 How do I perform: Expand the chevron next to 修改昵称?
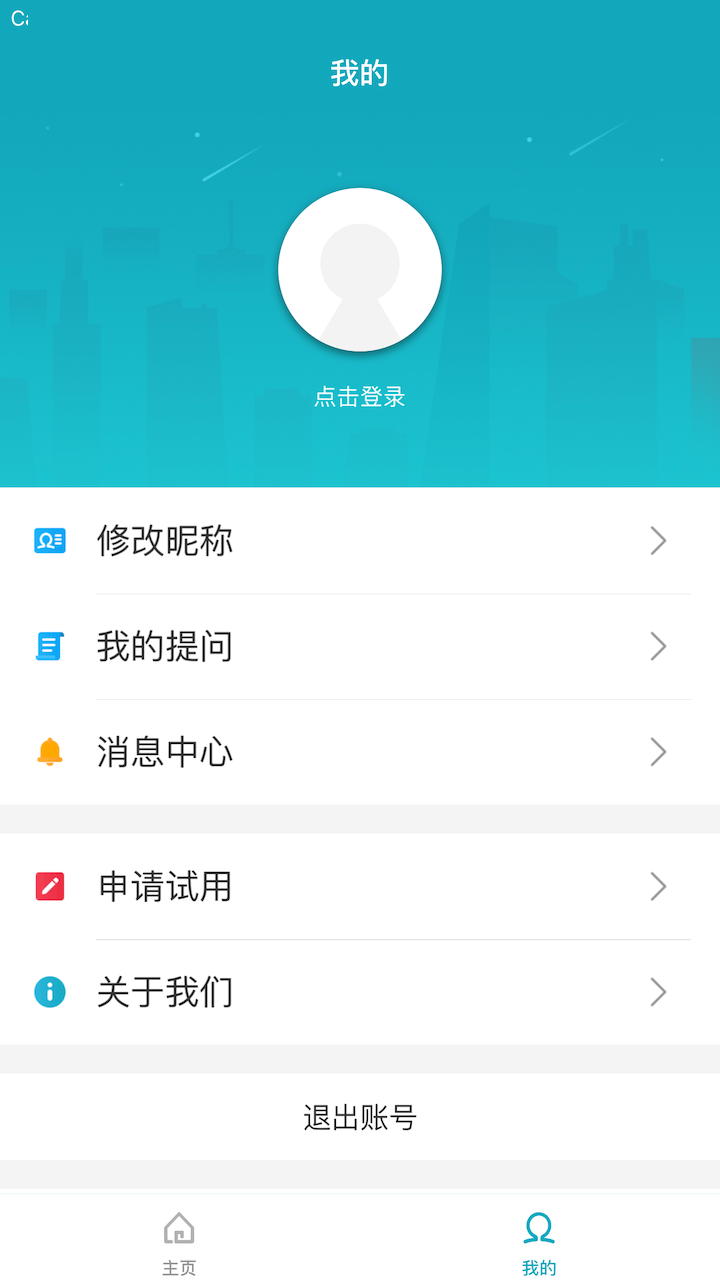click(658, 540)
